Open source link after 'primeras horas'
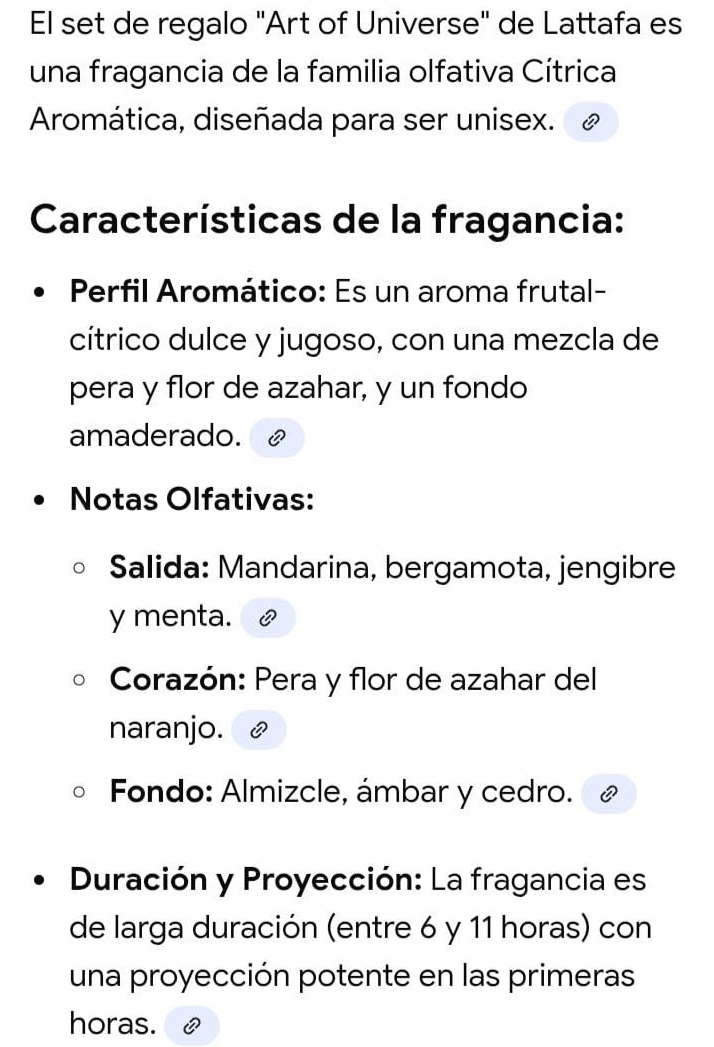The image size is (714, 1047). point(190,1025)
